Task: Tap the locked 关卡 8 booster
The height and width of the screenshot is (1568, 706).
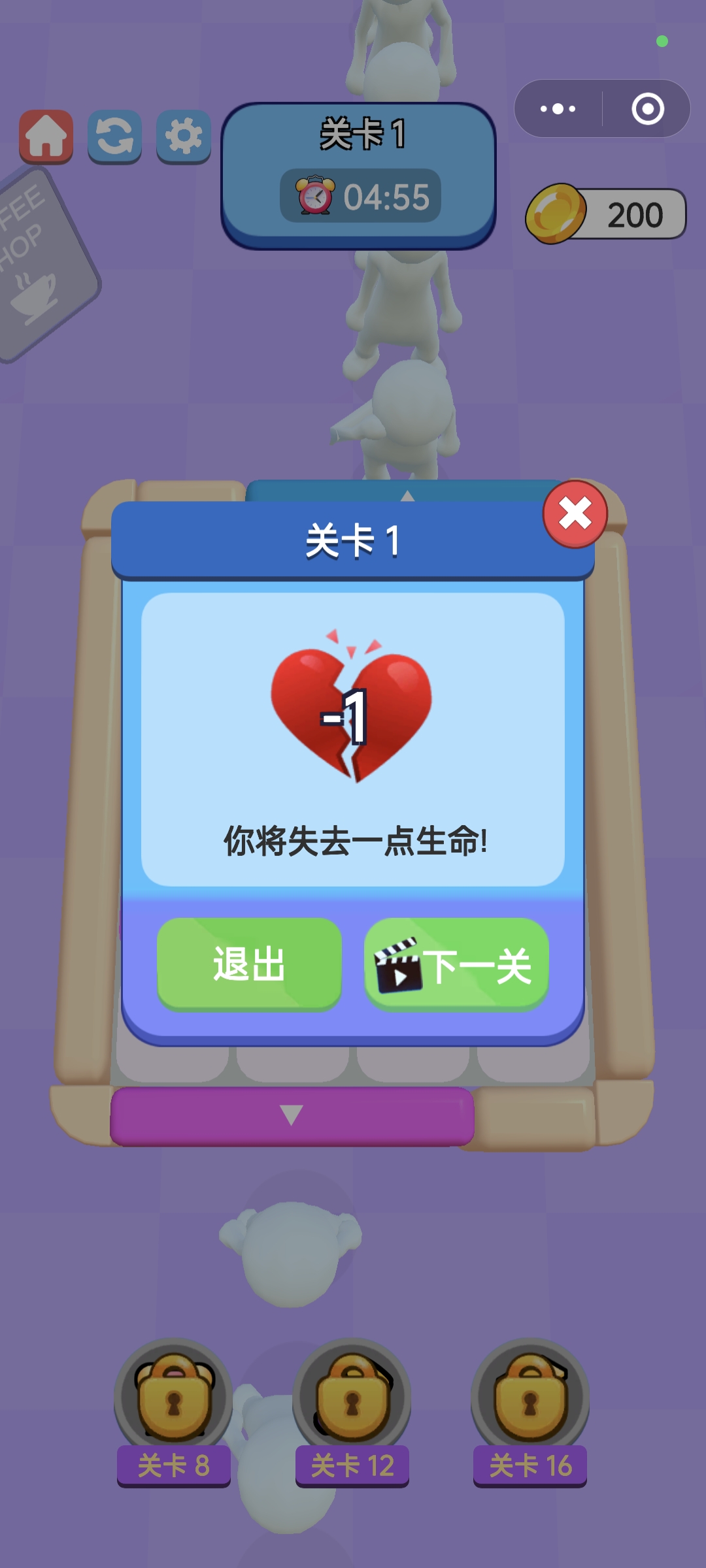Action: [x=174, y=1413]
